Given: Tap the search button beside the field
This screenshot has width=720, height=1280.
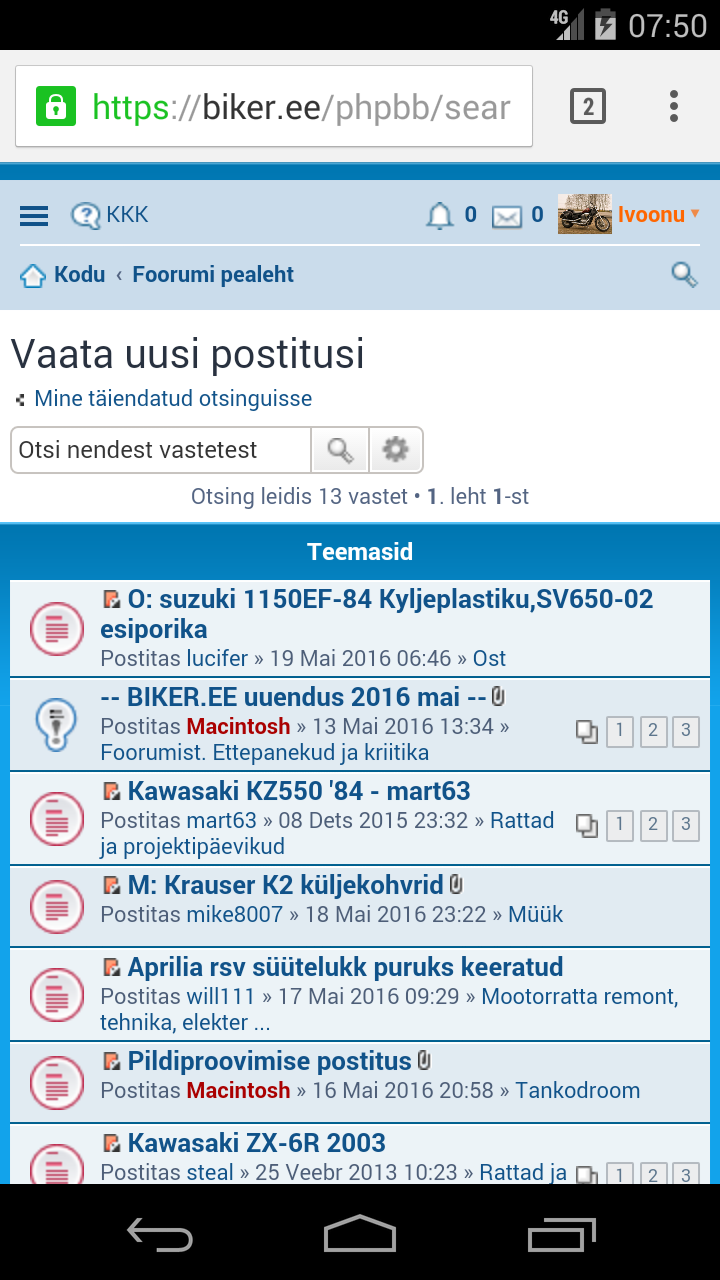Looking at the screenshot, I should tap(340, 450).
